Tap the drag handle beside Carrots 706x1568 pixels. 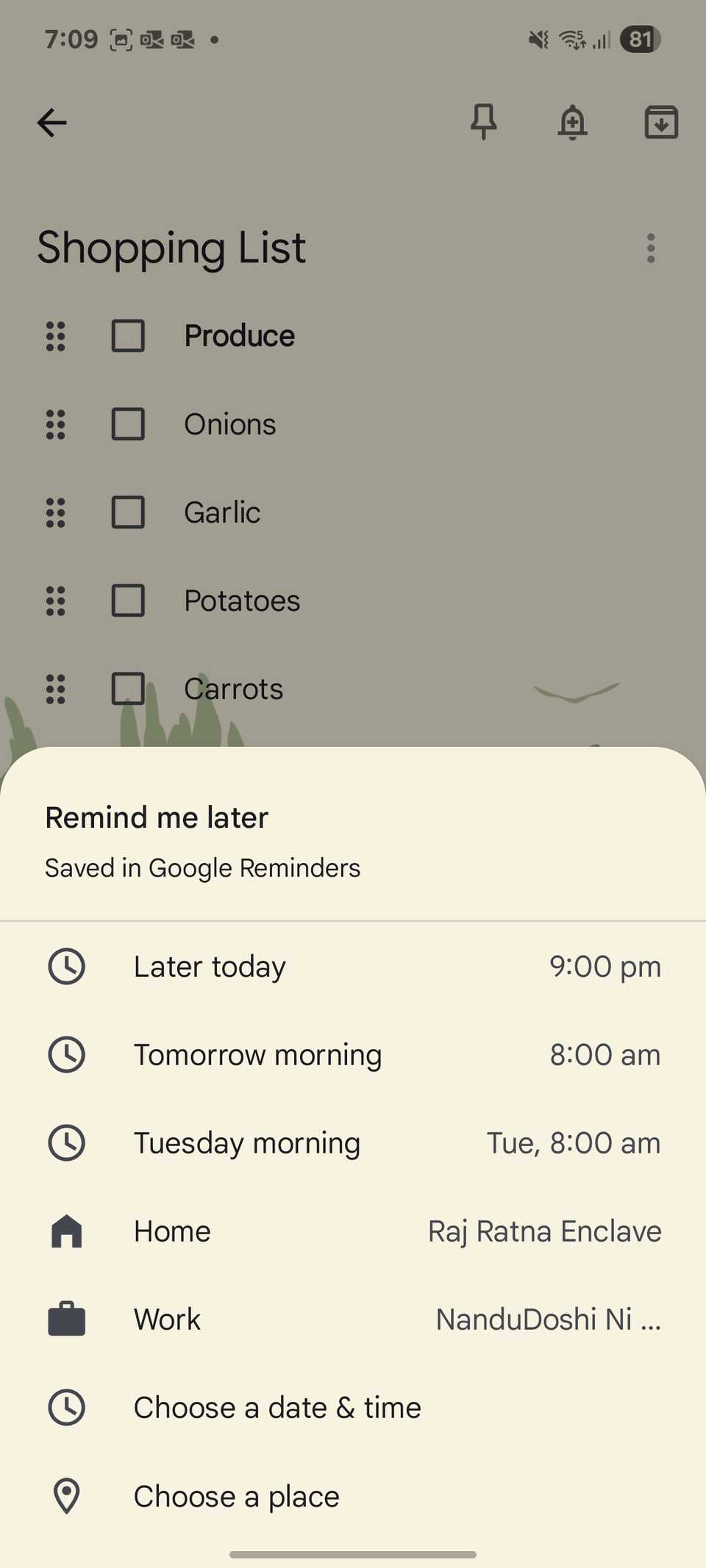(55, 689)
